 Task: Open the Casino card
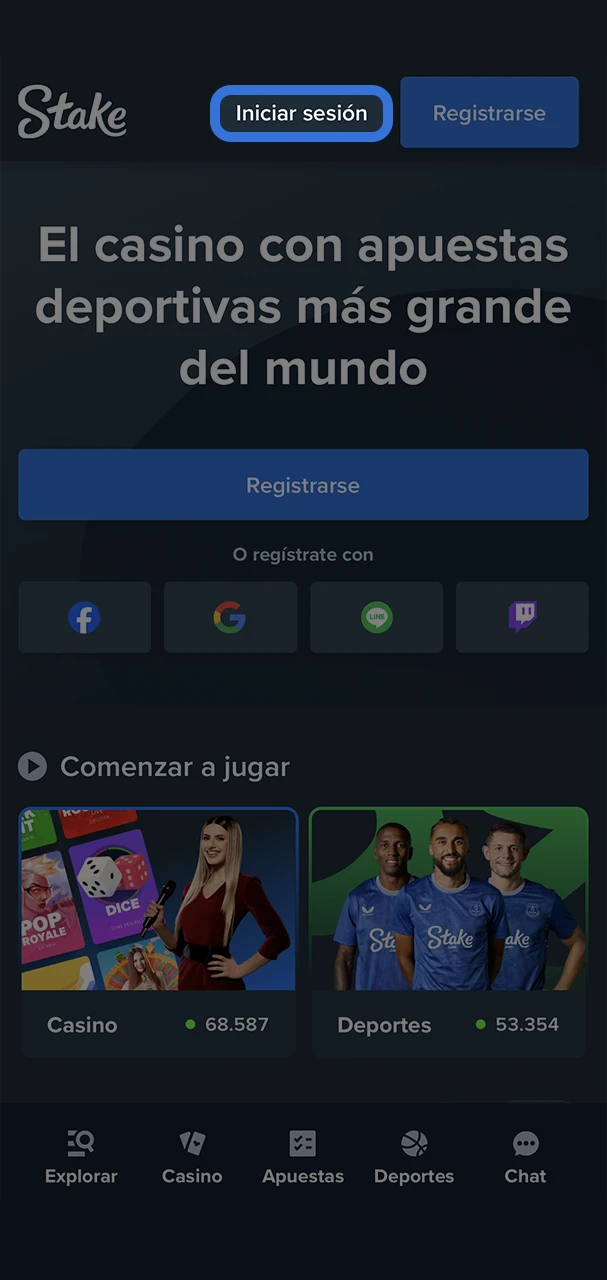coord(158,930)
